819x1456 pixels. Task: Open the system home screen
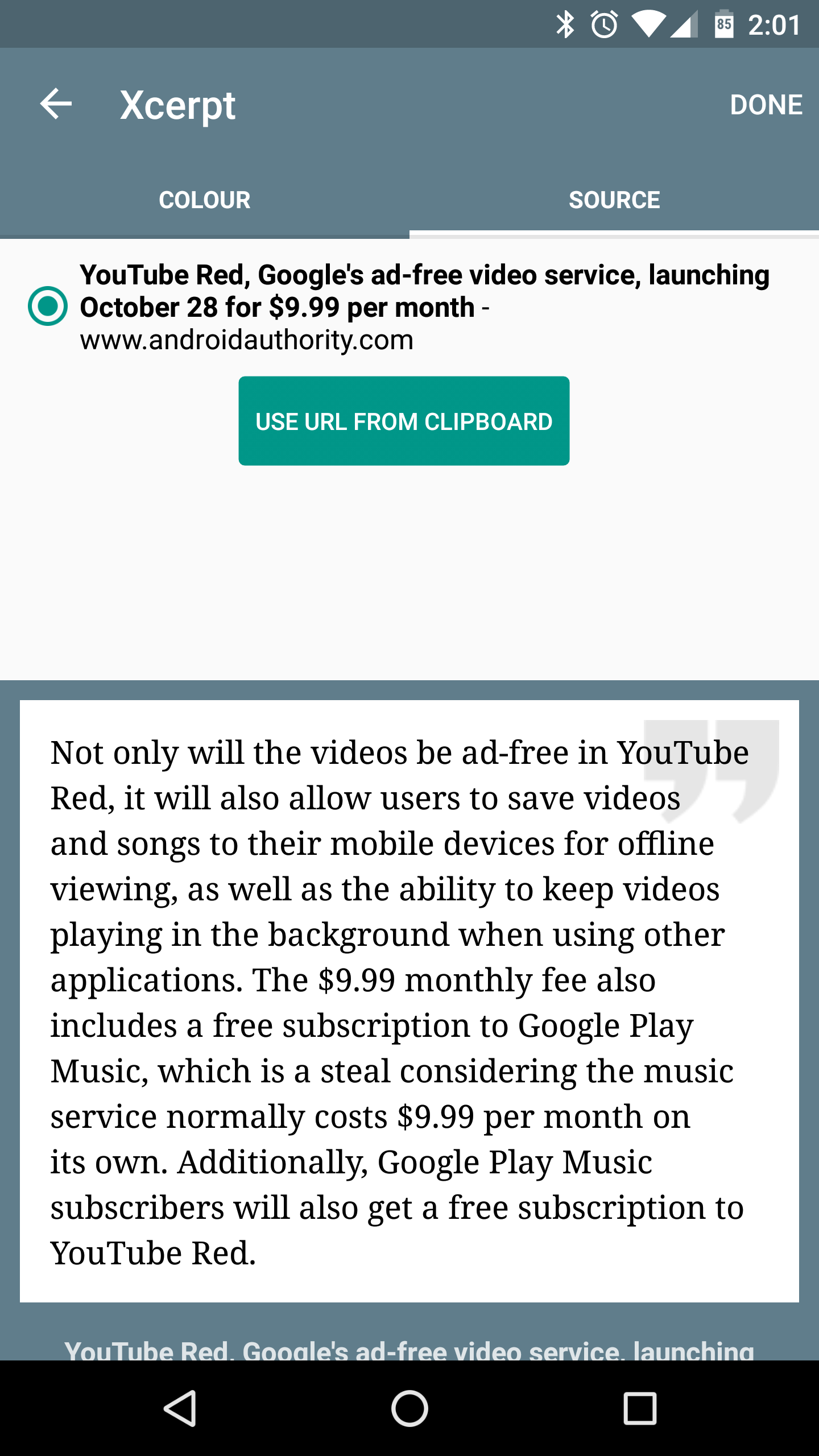tap(409, 1408)
